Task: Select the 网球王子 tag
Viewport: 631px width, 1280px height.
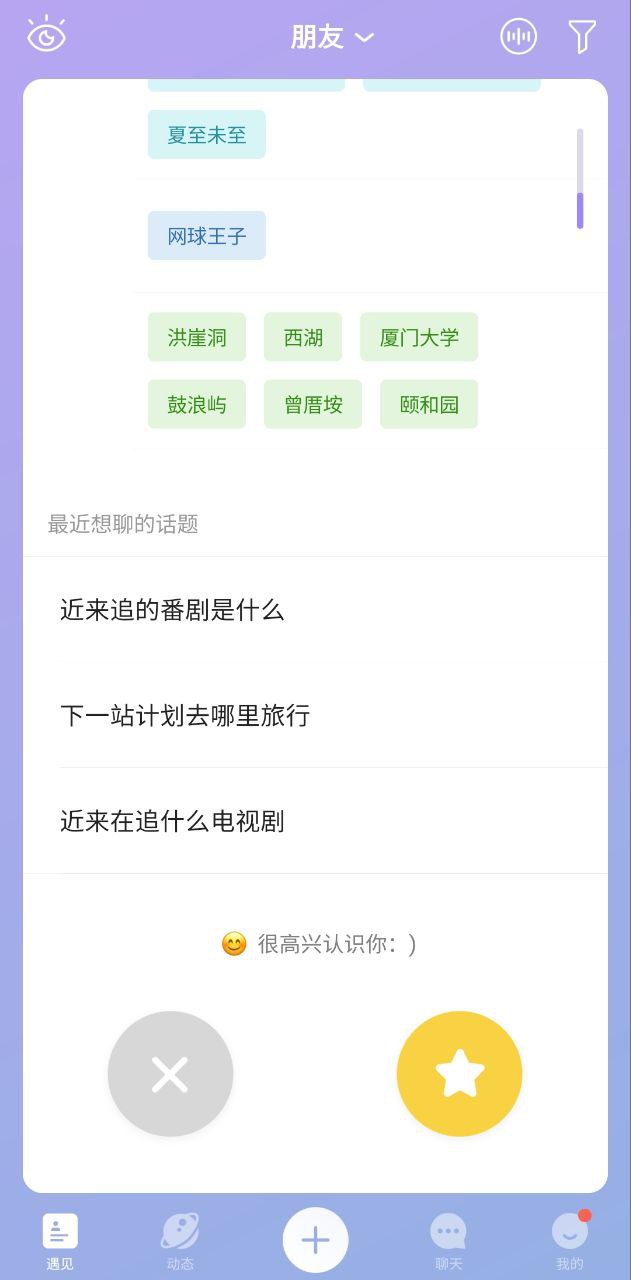Action: pos(207,236)
